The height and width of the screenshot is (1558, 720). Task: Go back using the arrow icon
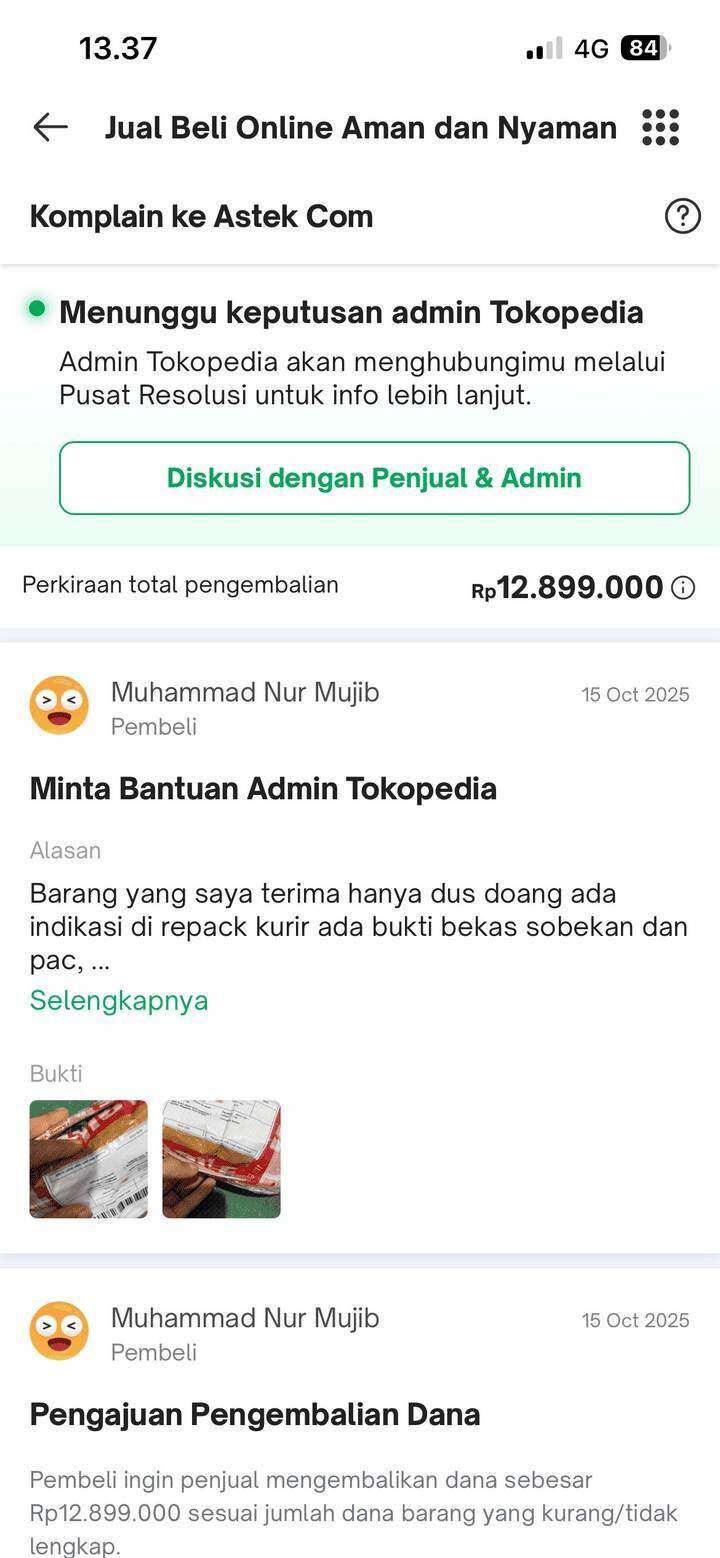tap(50, 127)
